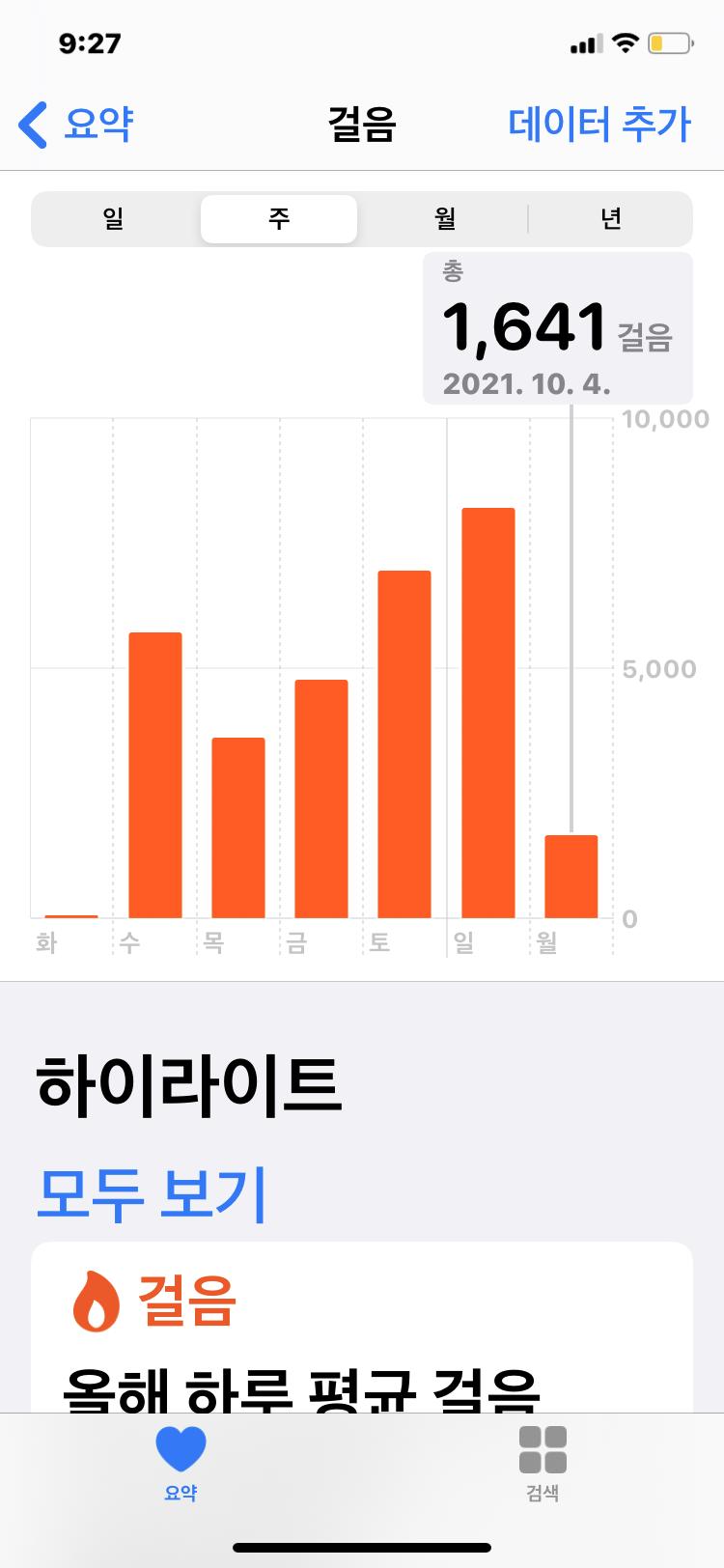This screenshot has width=724, height=1568.
Task: Tap 데이터 추가 to add data
Action: [599, 125]
